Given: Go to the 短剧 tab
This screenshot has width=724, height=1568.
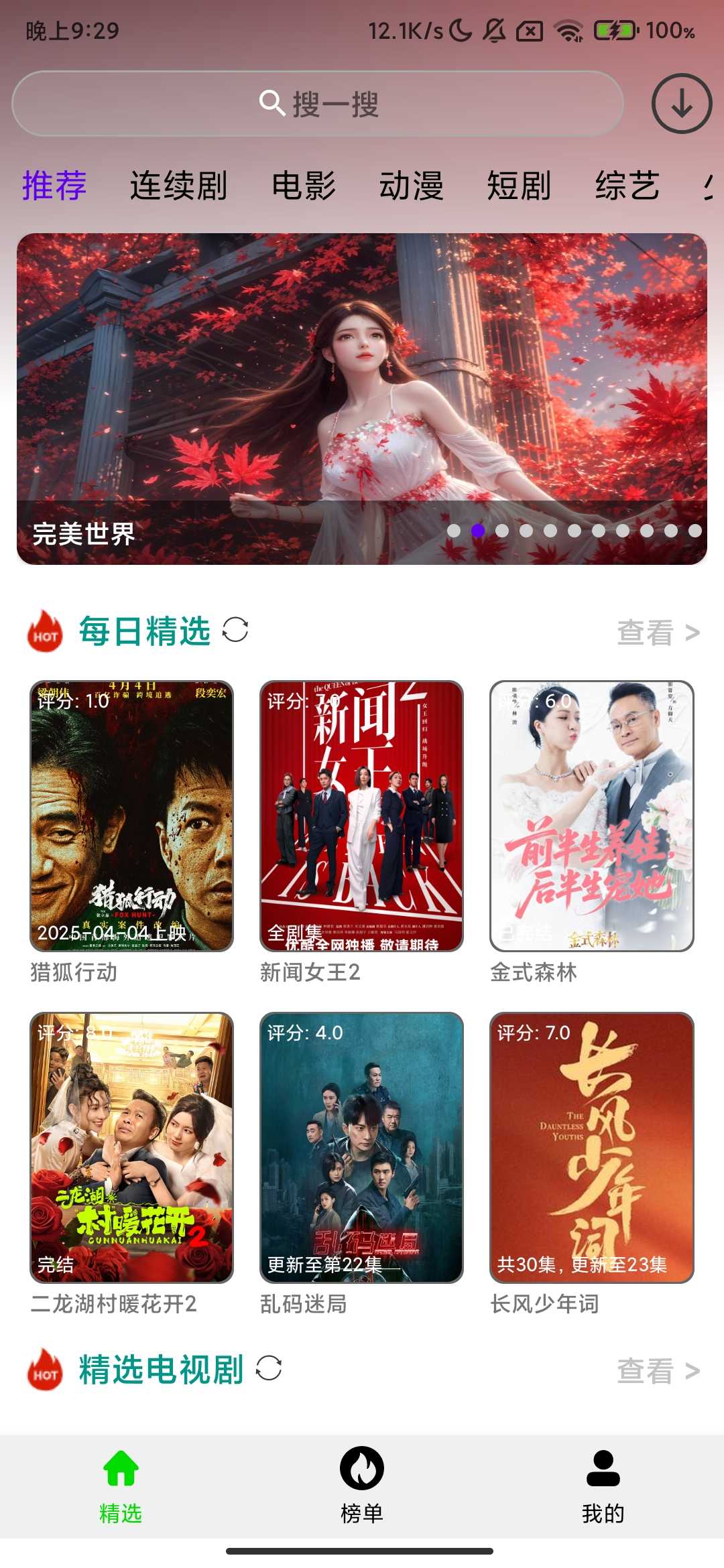Looking at the screenshot, I should click(x=519, y=186).
